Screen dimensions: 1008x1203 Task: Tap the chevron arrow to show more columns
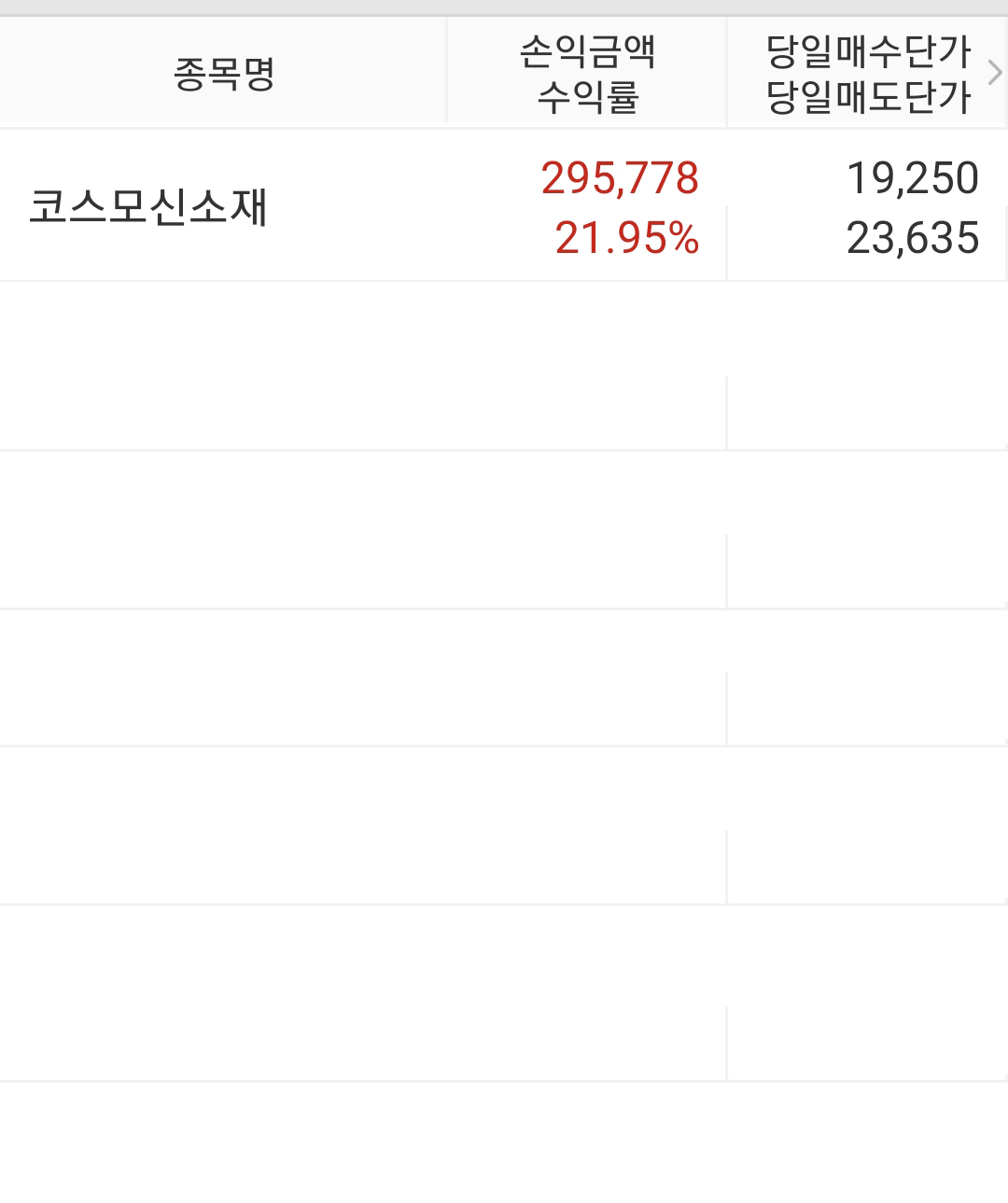coord(994,73)
